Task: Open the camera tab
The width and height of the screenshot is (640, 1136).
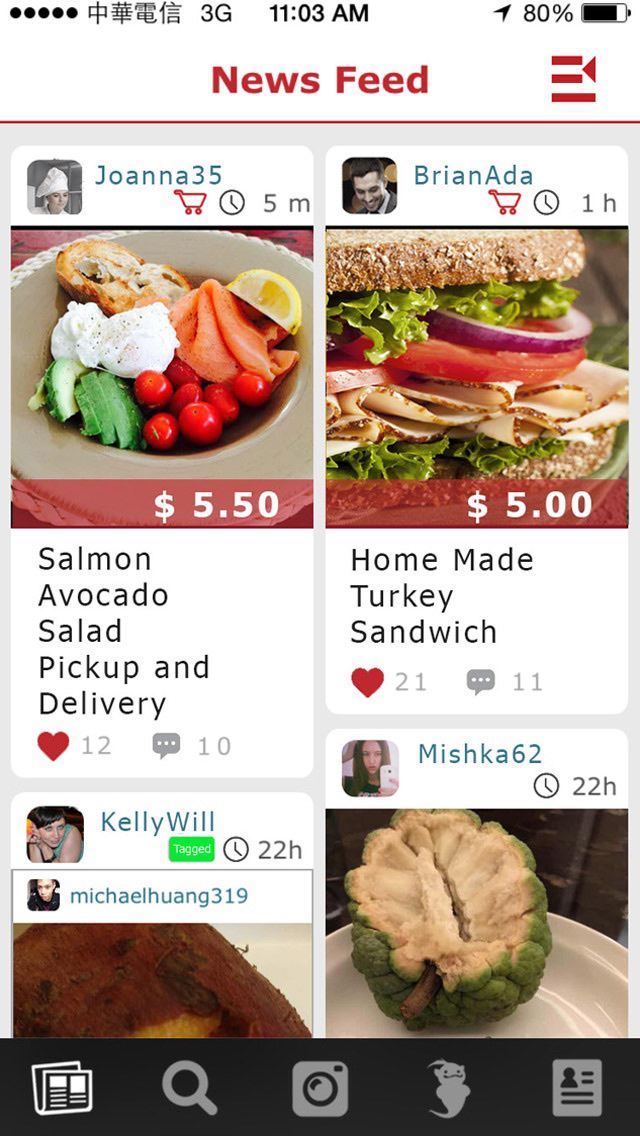Action: tap(320, 1088)
